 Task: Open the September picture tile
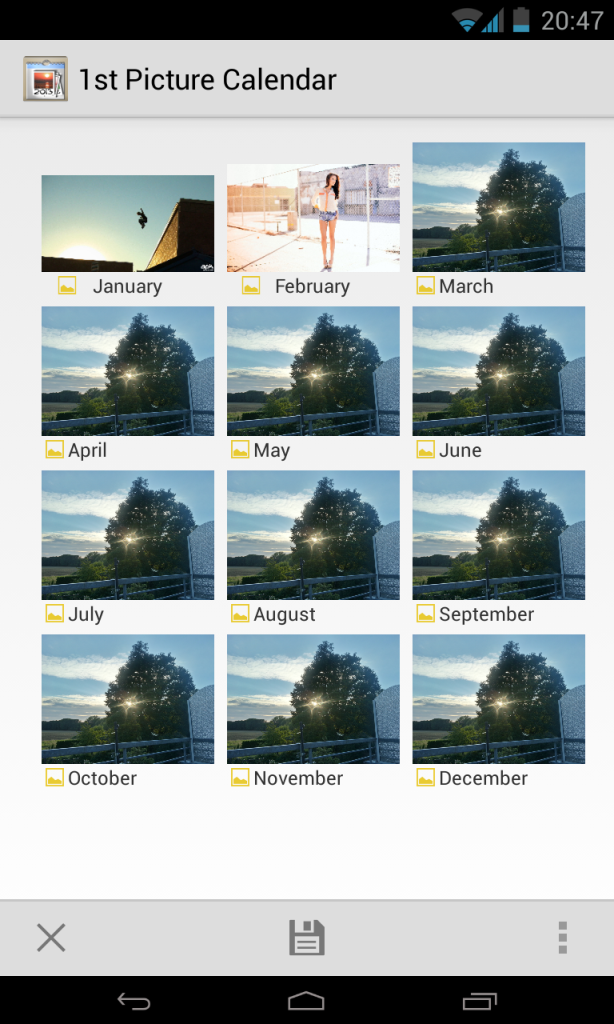pyautogui.click(x=498, y=535)
